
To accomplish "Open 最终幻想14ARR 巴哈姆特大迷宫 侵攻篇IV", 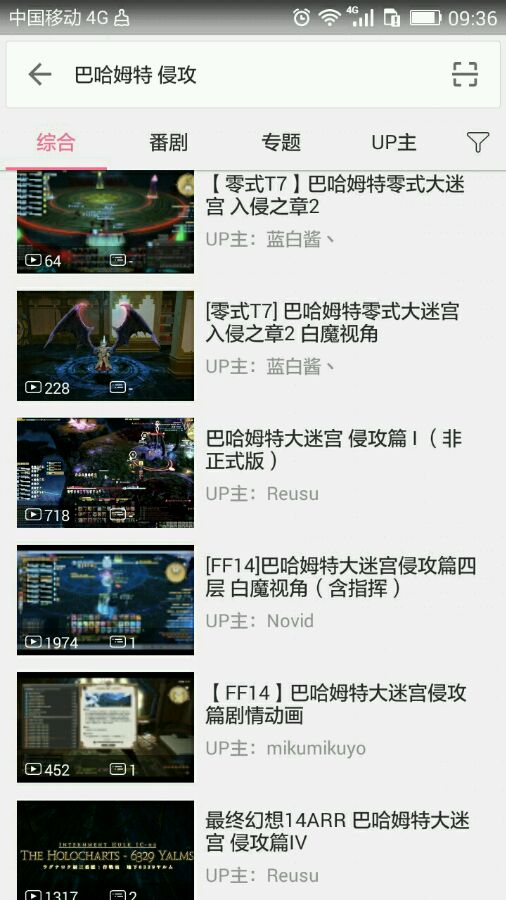I will coord(253,850).
